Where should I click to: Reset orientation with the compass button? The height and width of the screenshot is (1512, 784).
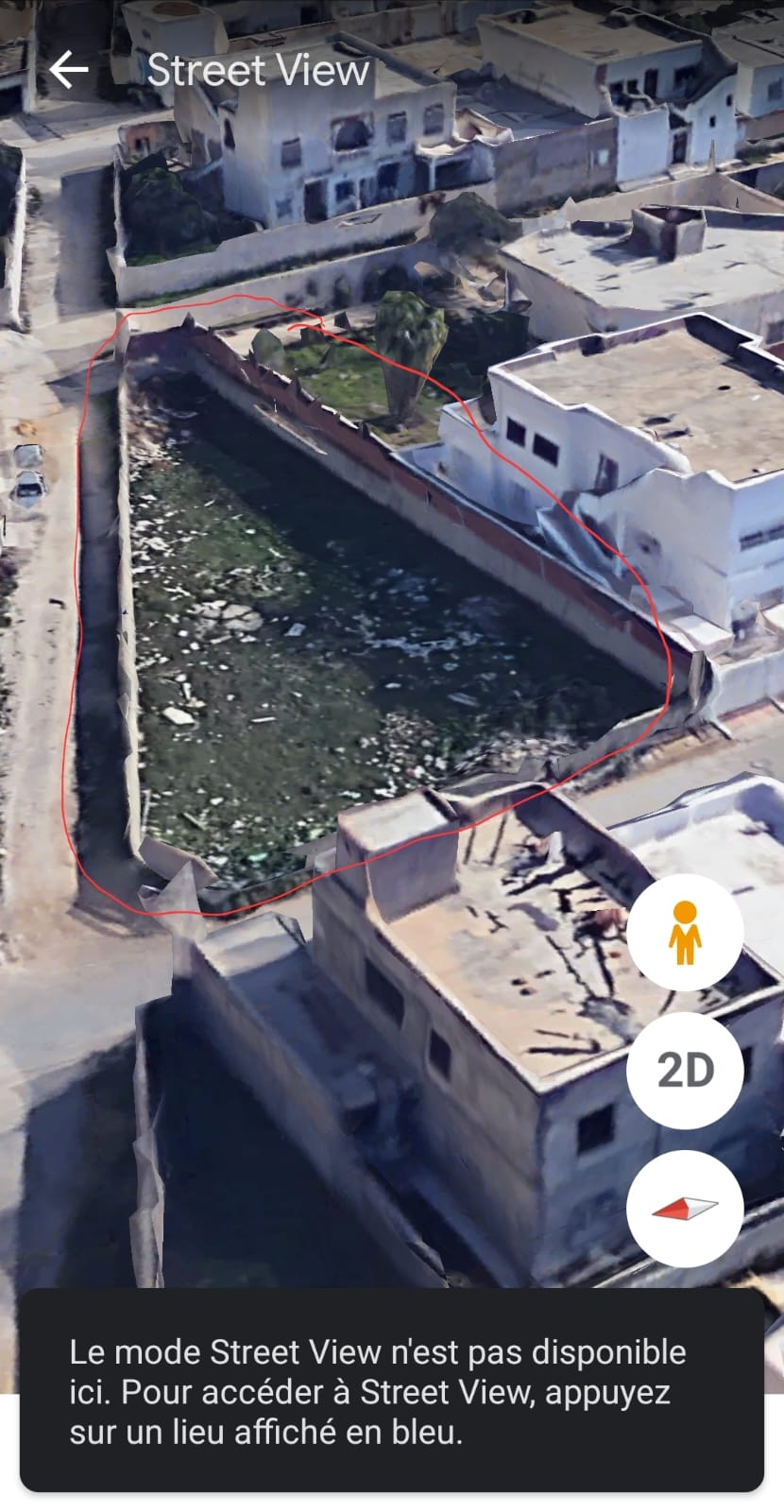(685, 1208)
